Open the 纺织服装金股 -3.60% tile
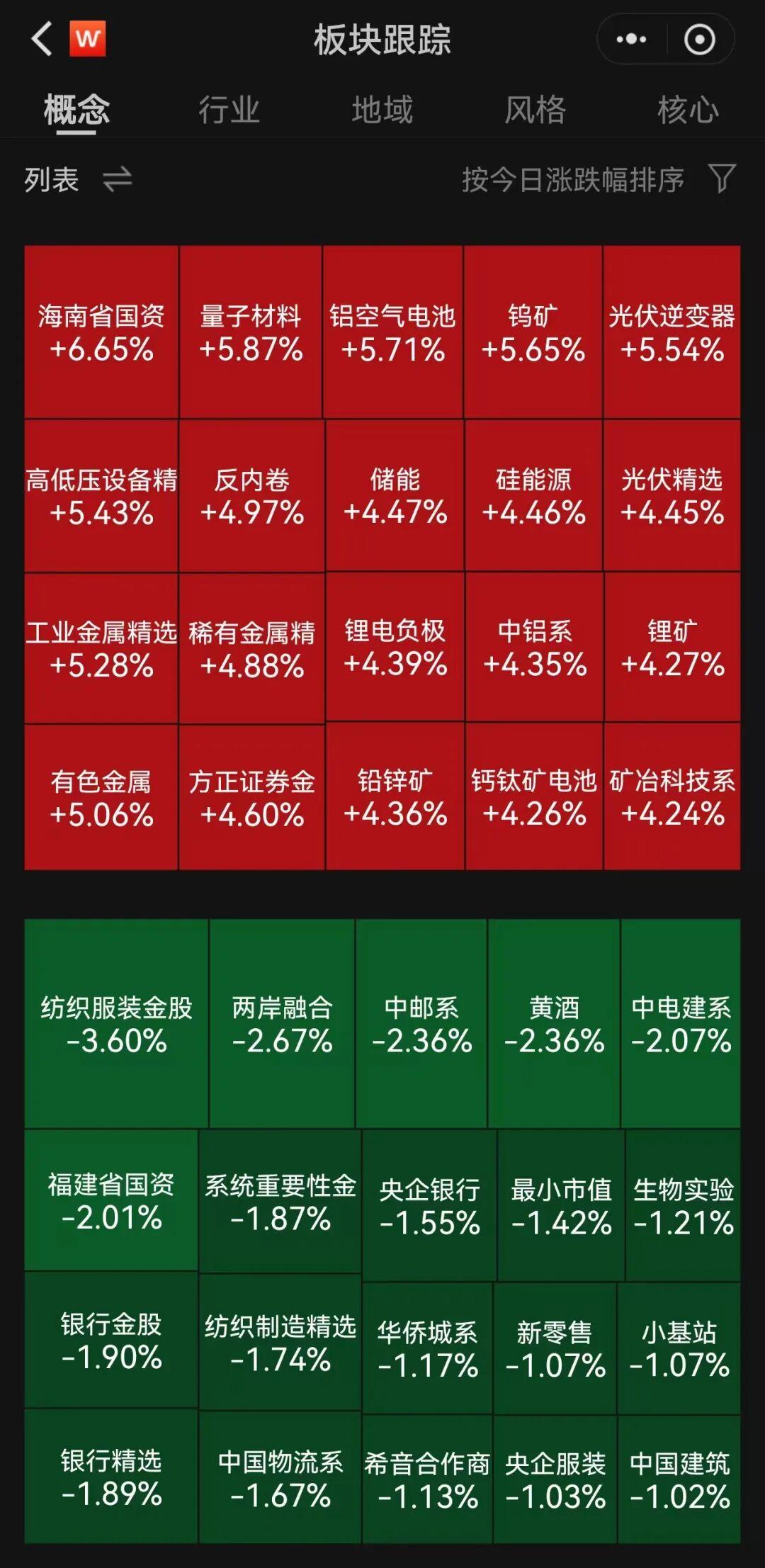The height and width of the screenshot is (1568, 765). pos(116,1023)
